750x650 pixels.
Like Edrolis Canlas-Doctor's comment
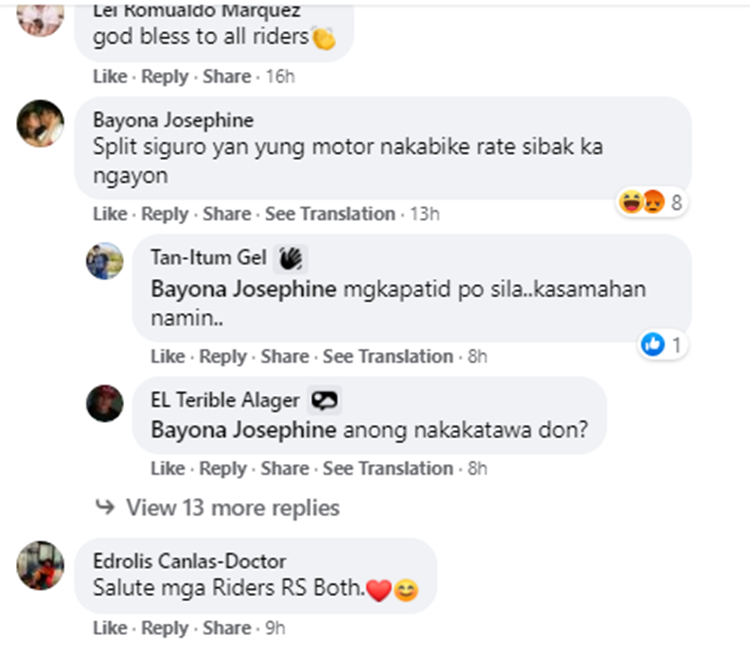pos(109,629)
